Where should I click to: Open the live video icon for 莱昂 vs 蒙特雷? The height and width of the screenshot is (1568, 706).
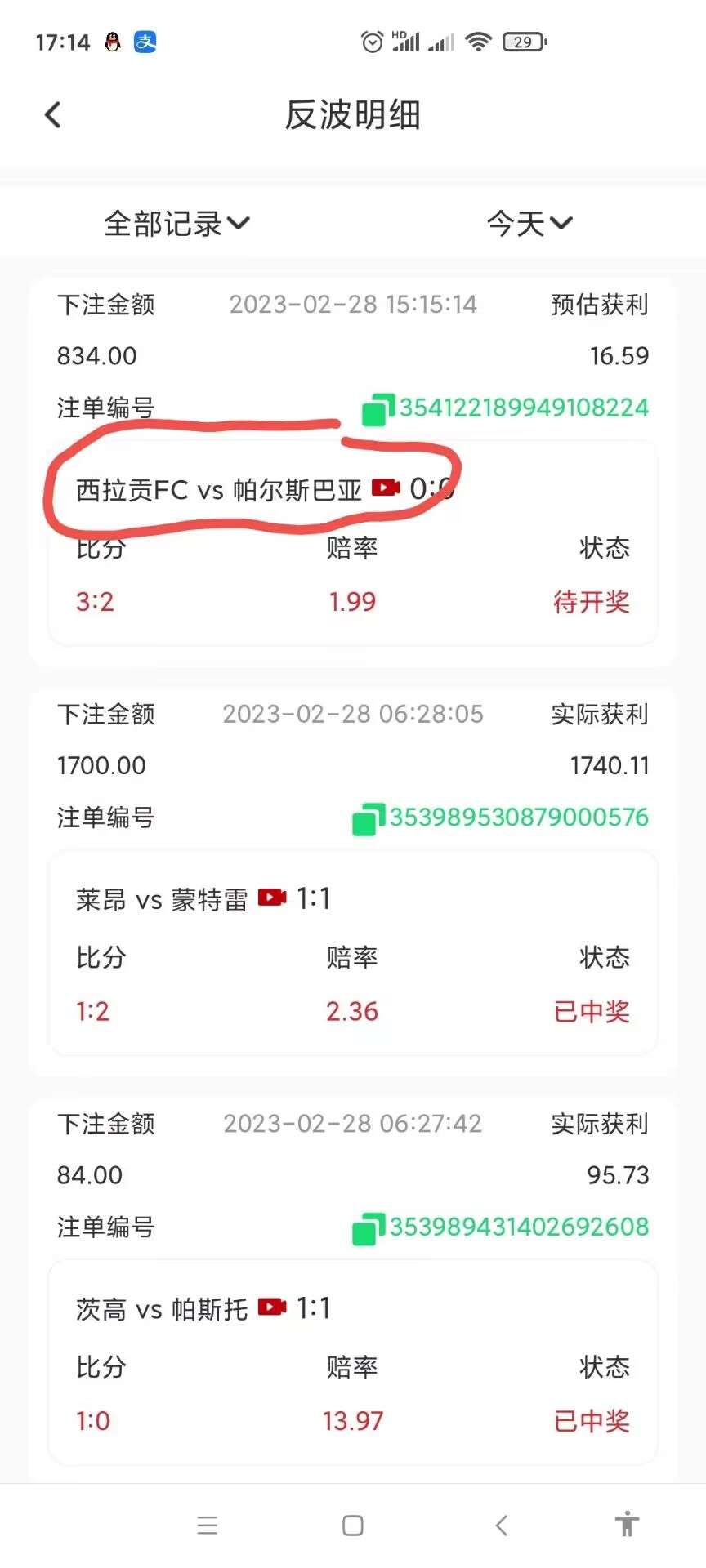tap(272, 898)
